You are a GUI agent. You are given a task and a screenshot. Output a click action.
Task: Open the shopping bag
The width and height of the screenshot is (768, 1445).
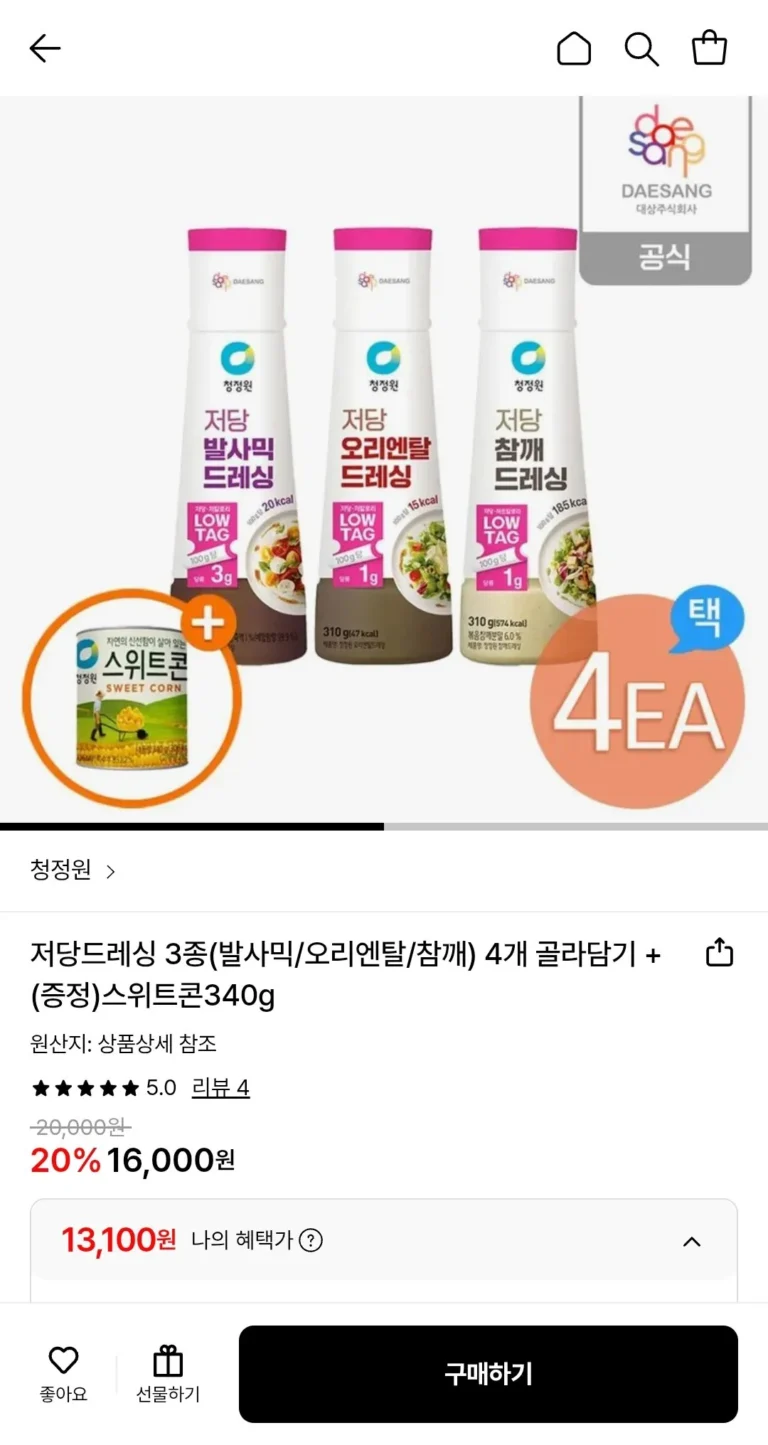click(x=709, y=48)
